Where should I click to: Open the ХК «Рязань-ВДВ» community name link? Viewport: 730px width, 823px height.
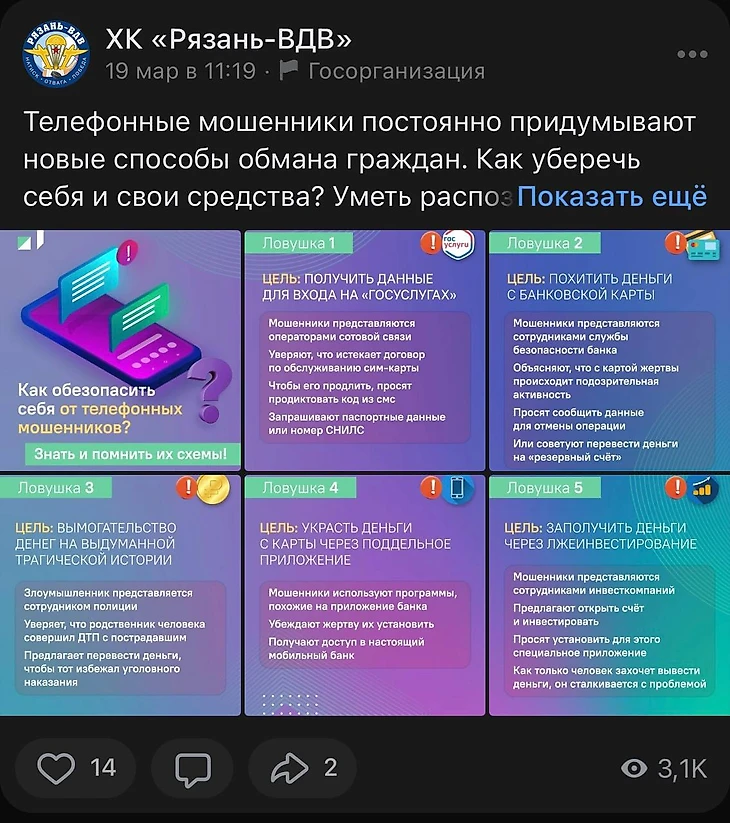click(229, 39)
